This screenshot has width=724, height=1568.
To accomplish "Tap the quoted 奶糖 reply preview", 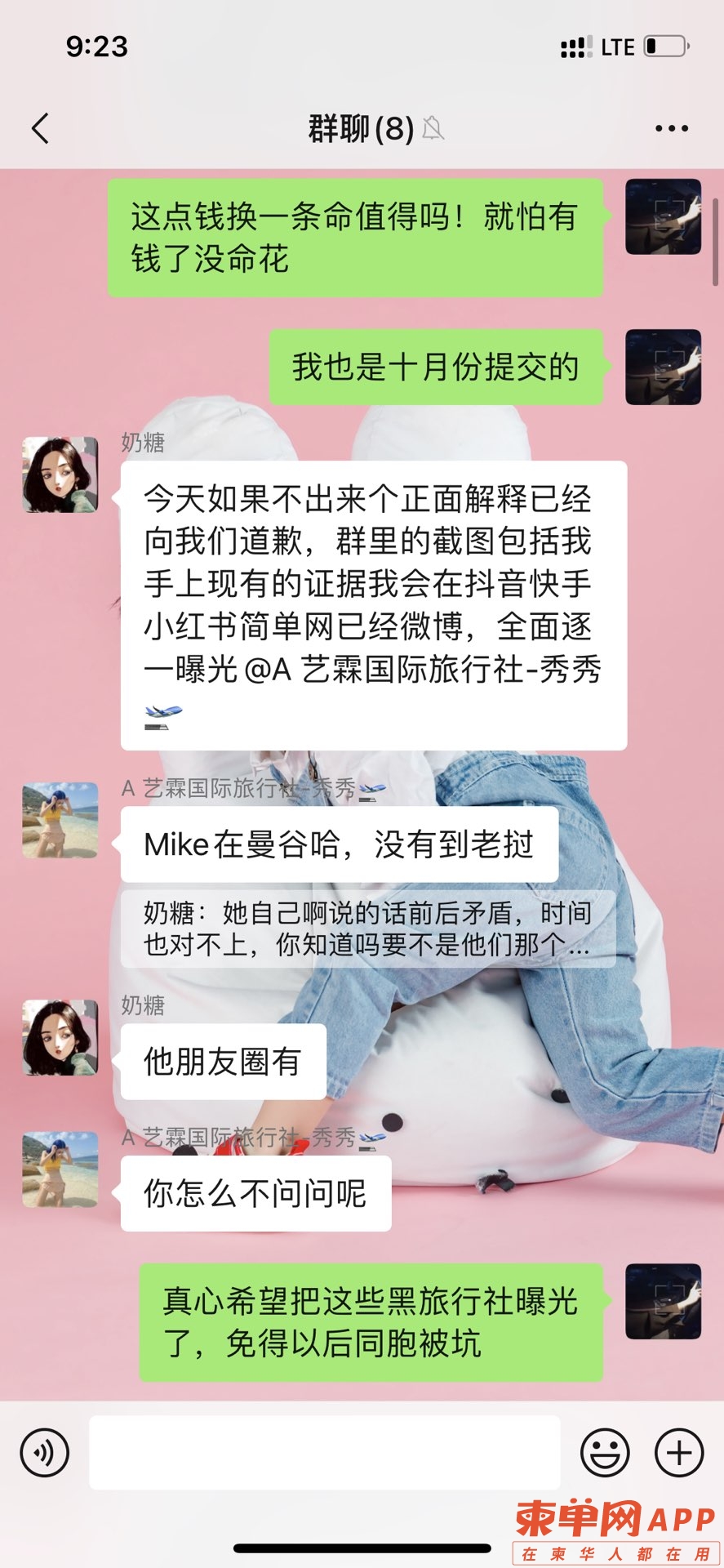I will 367,929.
